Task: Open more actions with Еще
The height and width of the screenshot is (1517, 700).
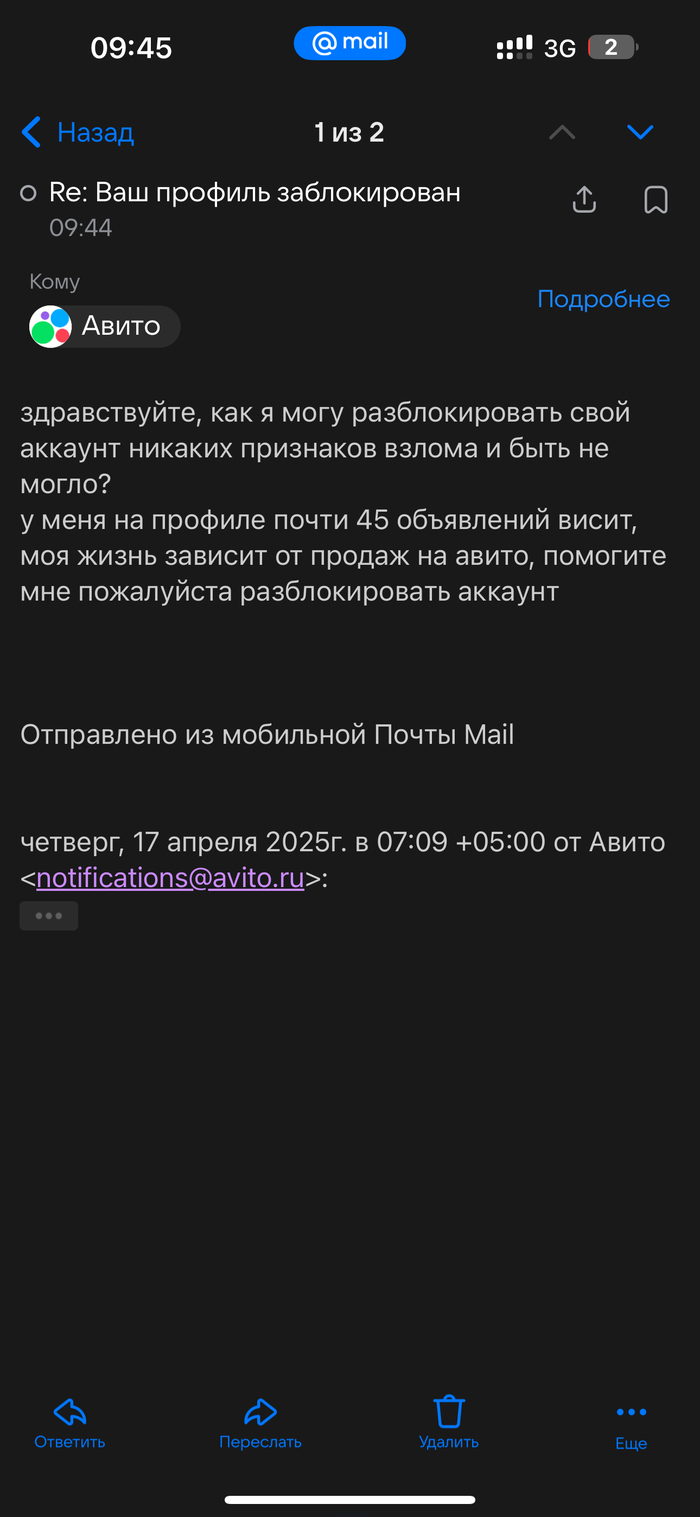Action: [x=631, y=1423]
